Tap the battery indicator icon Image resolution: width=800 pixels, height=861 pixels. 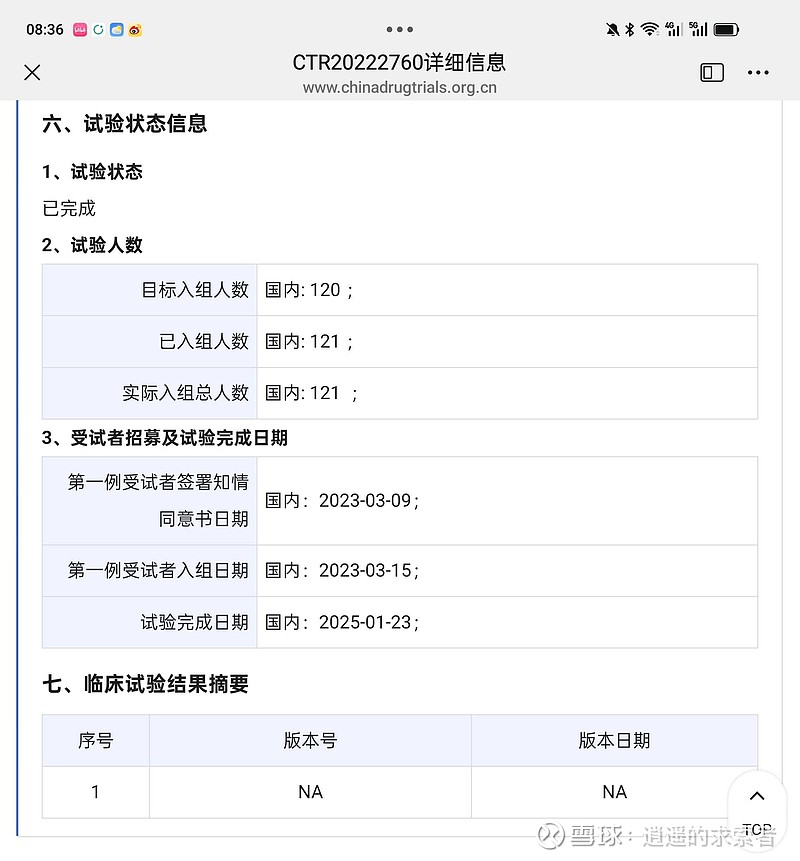tap(725, 28)
